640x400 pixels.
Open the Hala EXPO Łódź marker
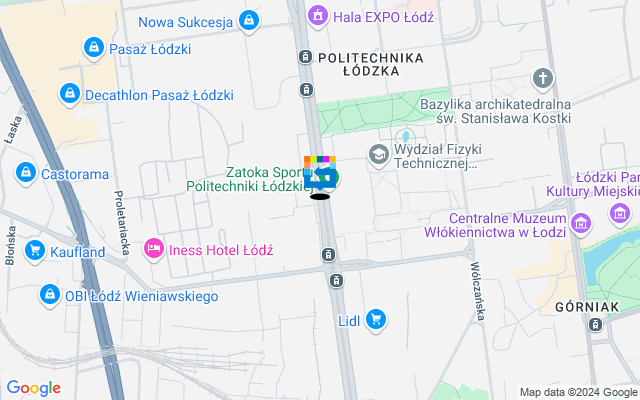coord(318,14)
